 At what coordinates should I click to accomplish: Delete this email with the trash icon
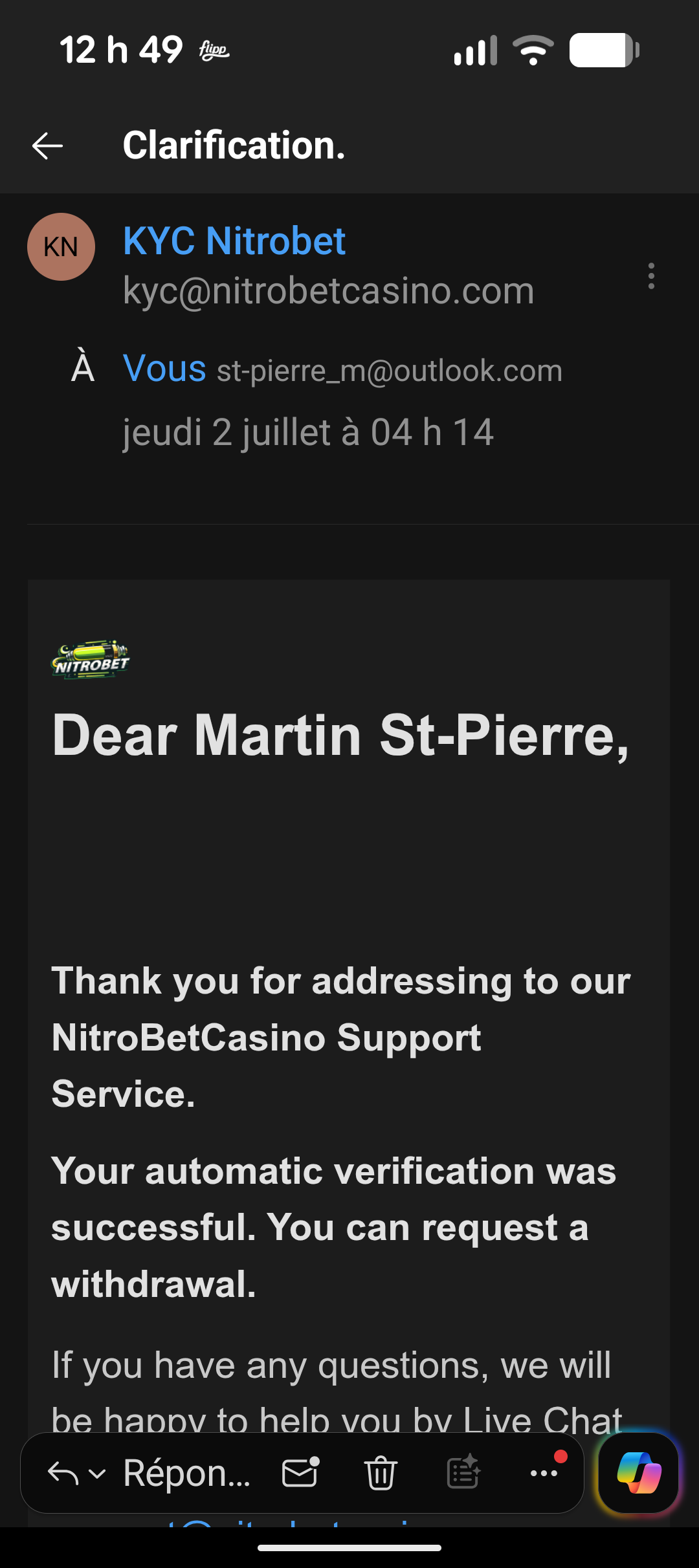[x=381, y=1473]
